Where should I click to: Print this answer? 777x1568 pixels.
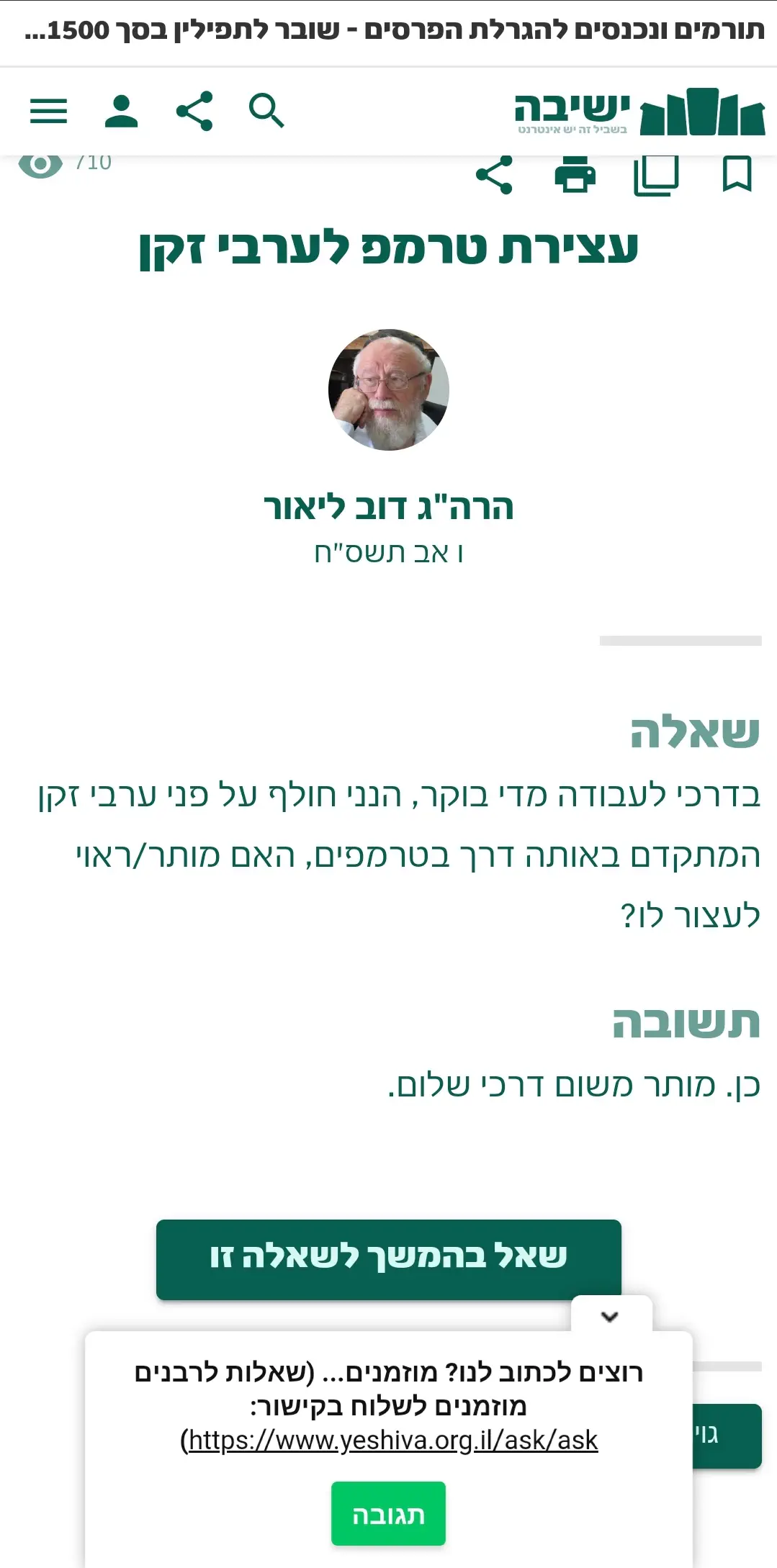[x=575, y=175]
